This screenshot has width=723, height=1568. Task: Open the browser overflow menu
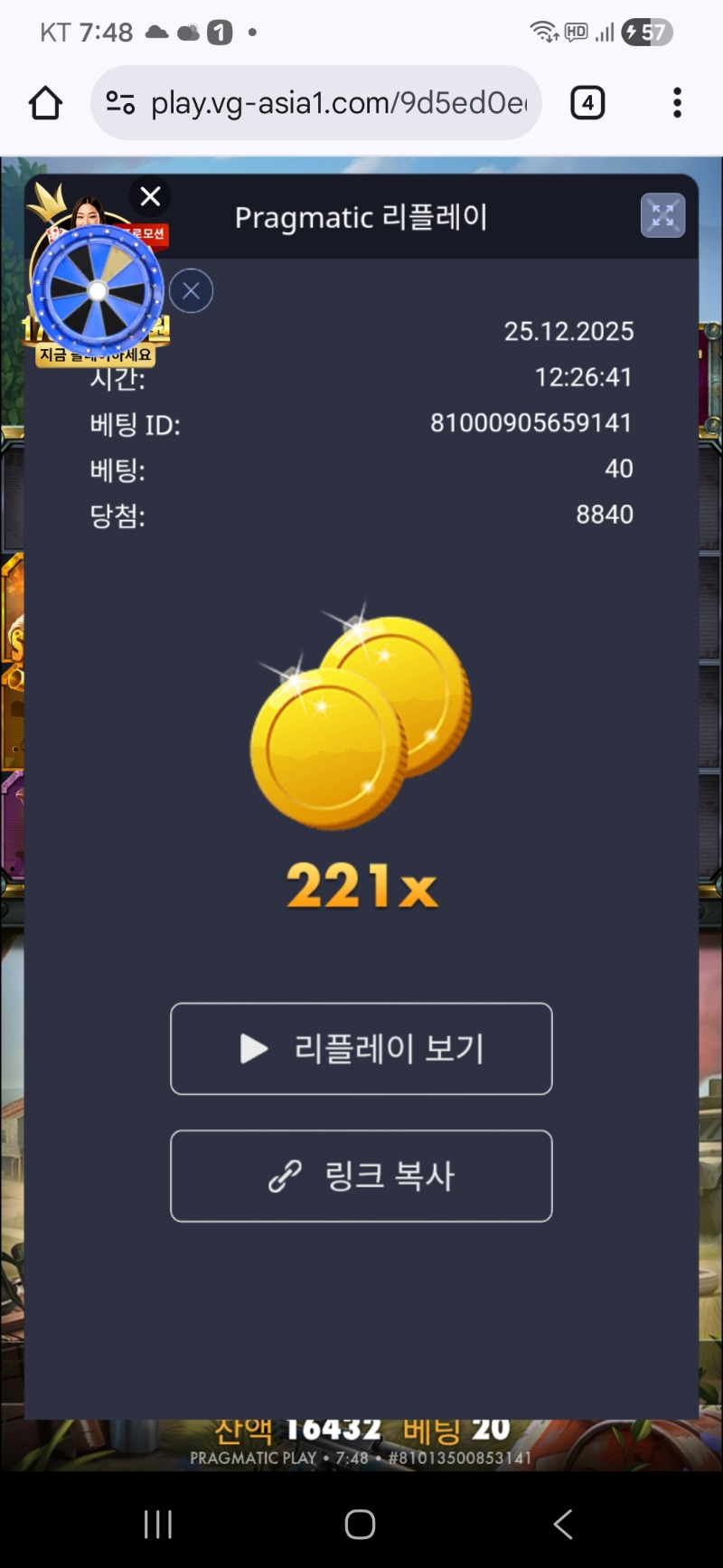point(677,103)
